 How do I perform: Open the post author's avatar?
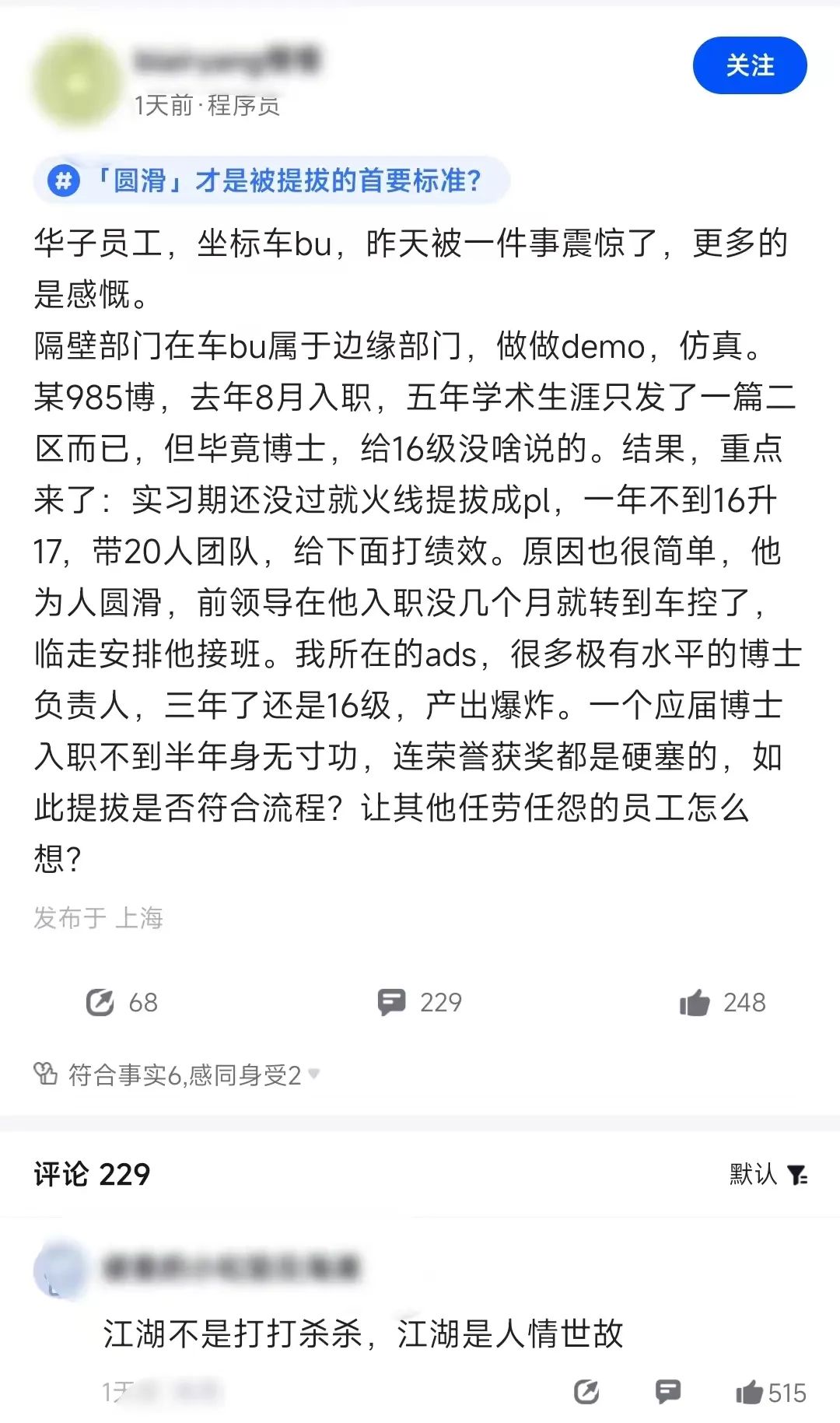[77, 82]
